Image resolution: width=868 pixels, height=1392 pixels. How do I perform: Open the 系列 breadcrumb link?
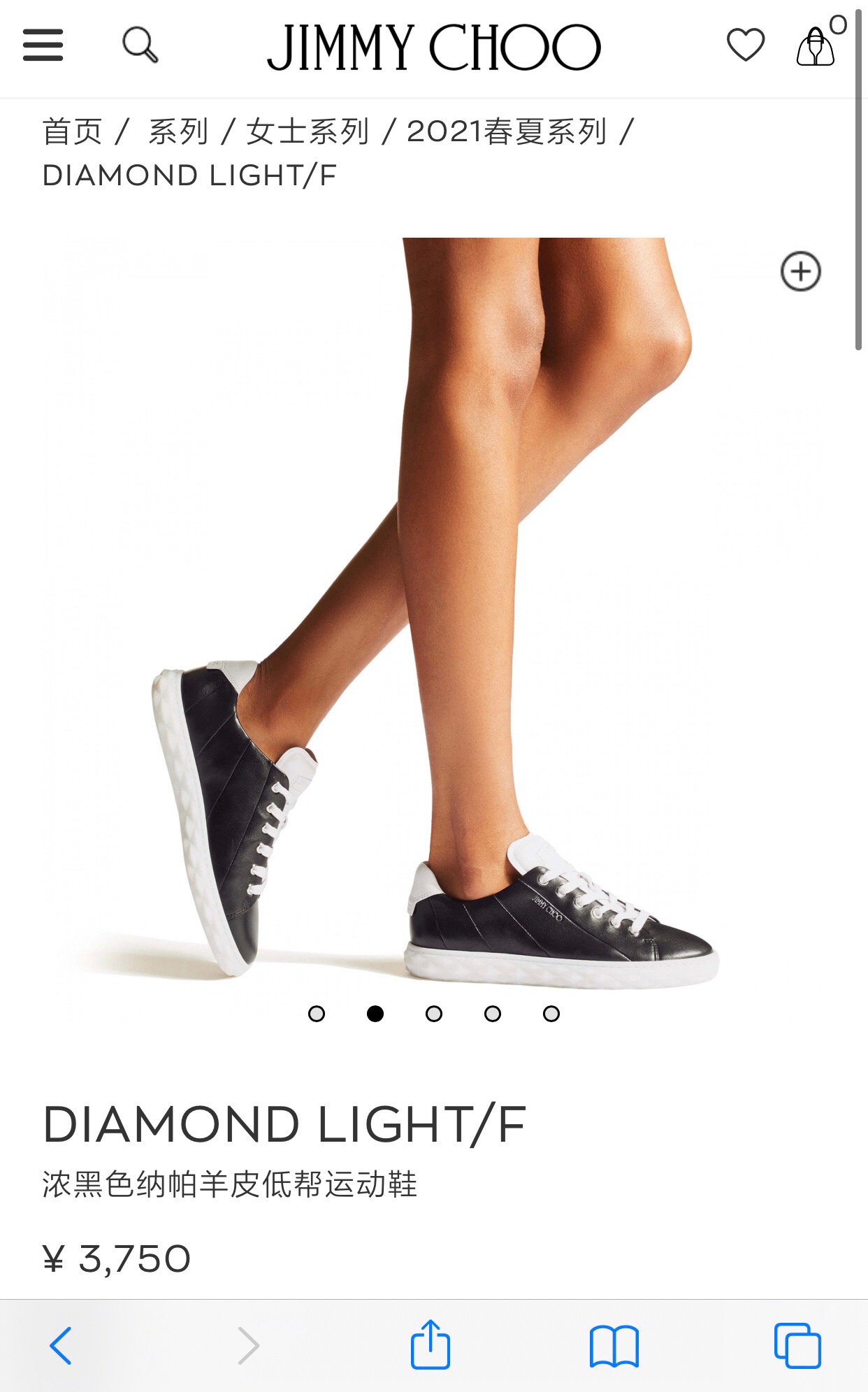point(178,131)
